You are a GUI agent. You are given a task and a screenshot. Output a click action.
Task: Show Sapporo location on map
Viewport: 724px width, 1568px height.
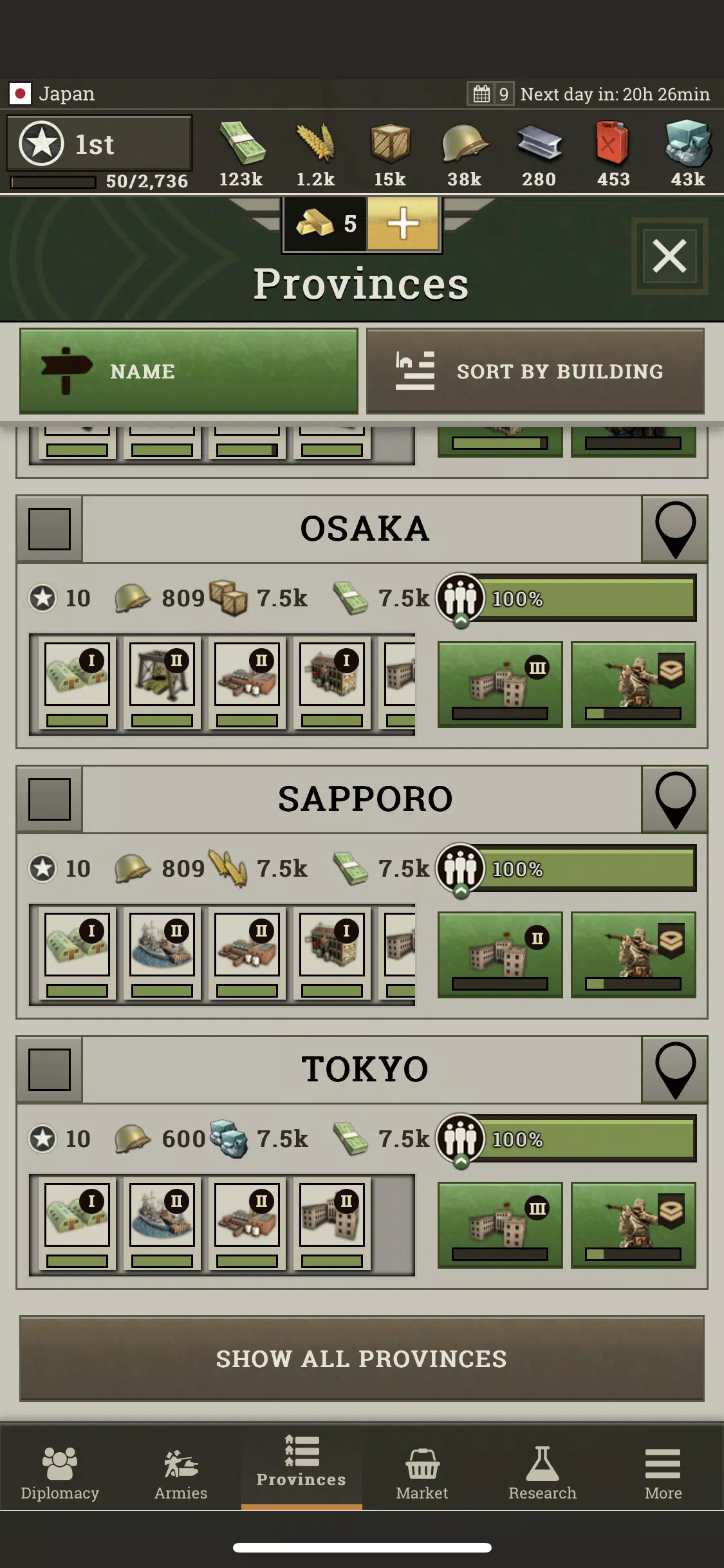pyautogui.click(x=674, y=799)
